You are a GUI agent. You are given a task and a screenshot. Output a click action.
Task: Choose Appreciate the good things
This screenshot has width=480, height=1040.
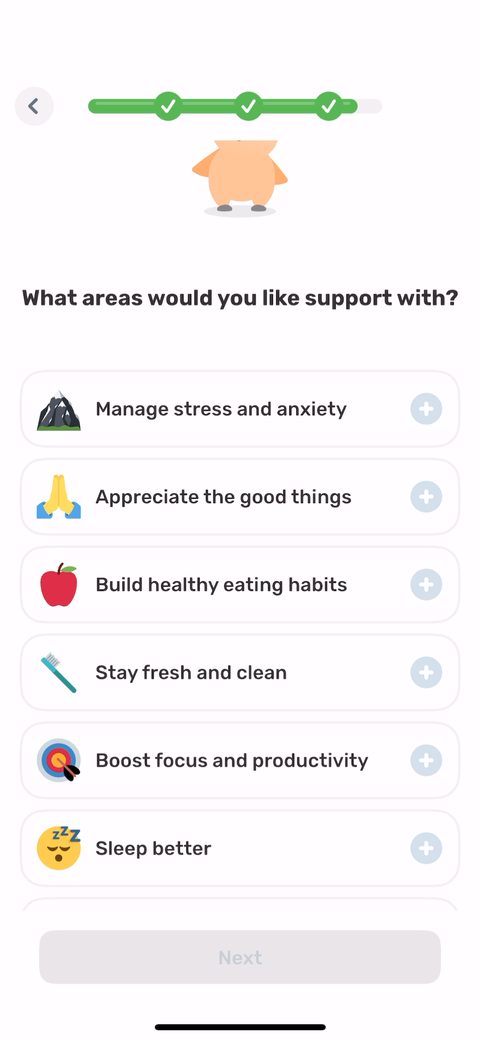coord(240,497)
